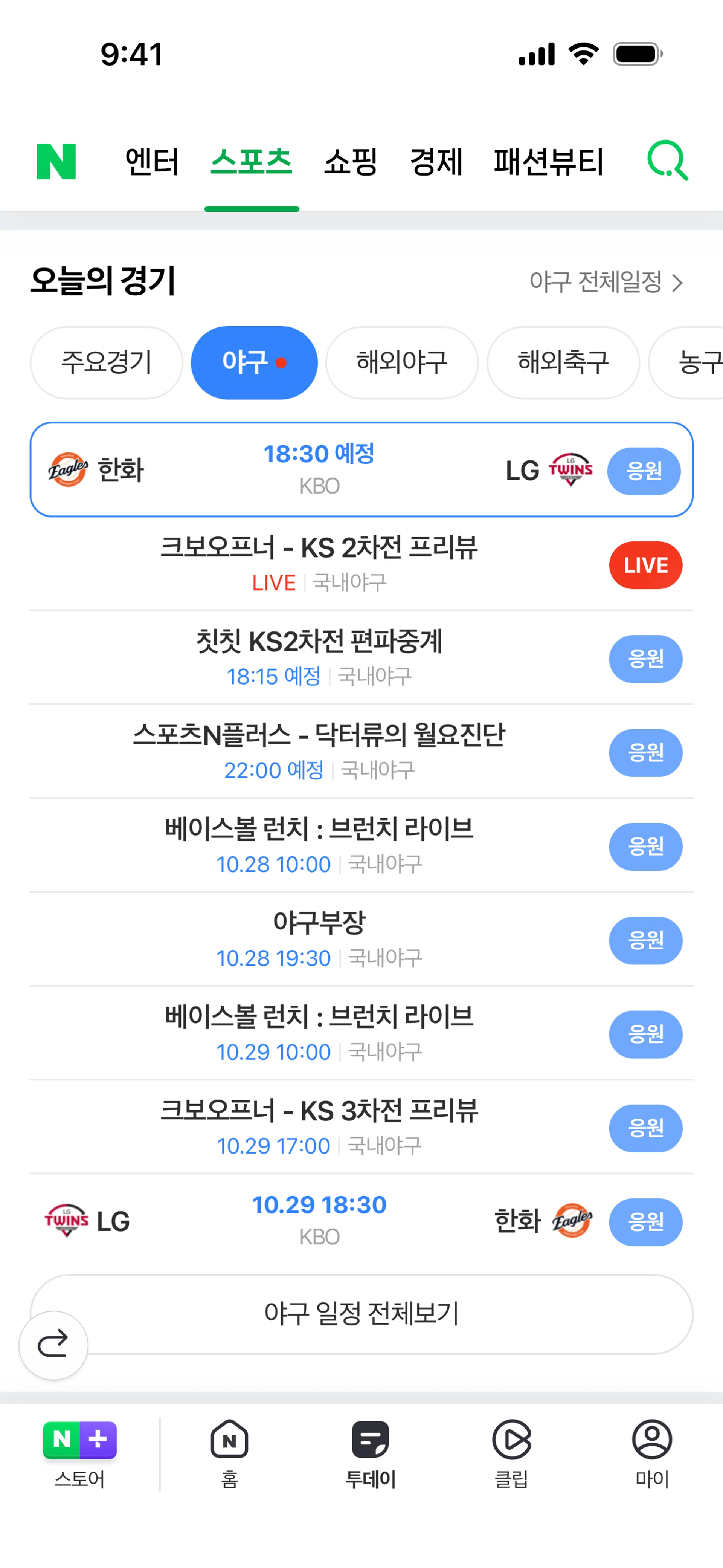Screen dimensions: 723x1568
Task: Select the 주요경기 chip
Action: point(107,362)
